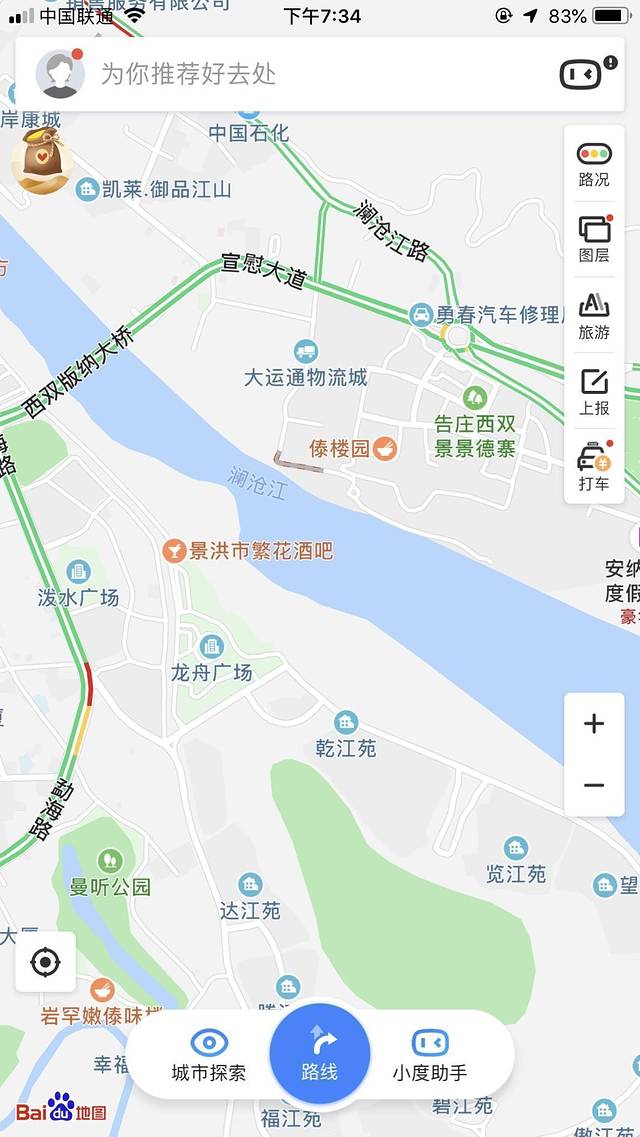Select the 傣楼园 restaurant marker
This screenshot has height=1137, width=640.
(x=385, y=448)
